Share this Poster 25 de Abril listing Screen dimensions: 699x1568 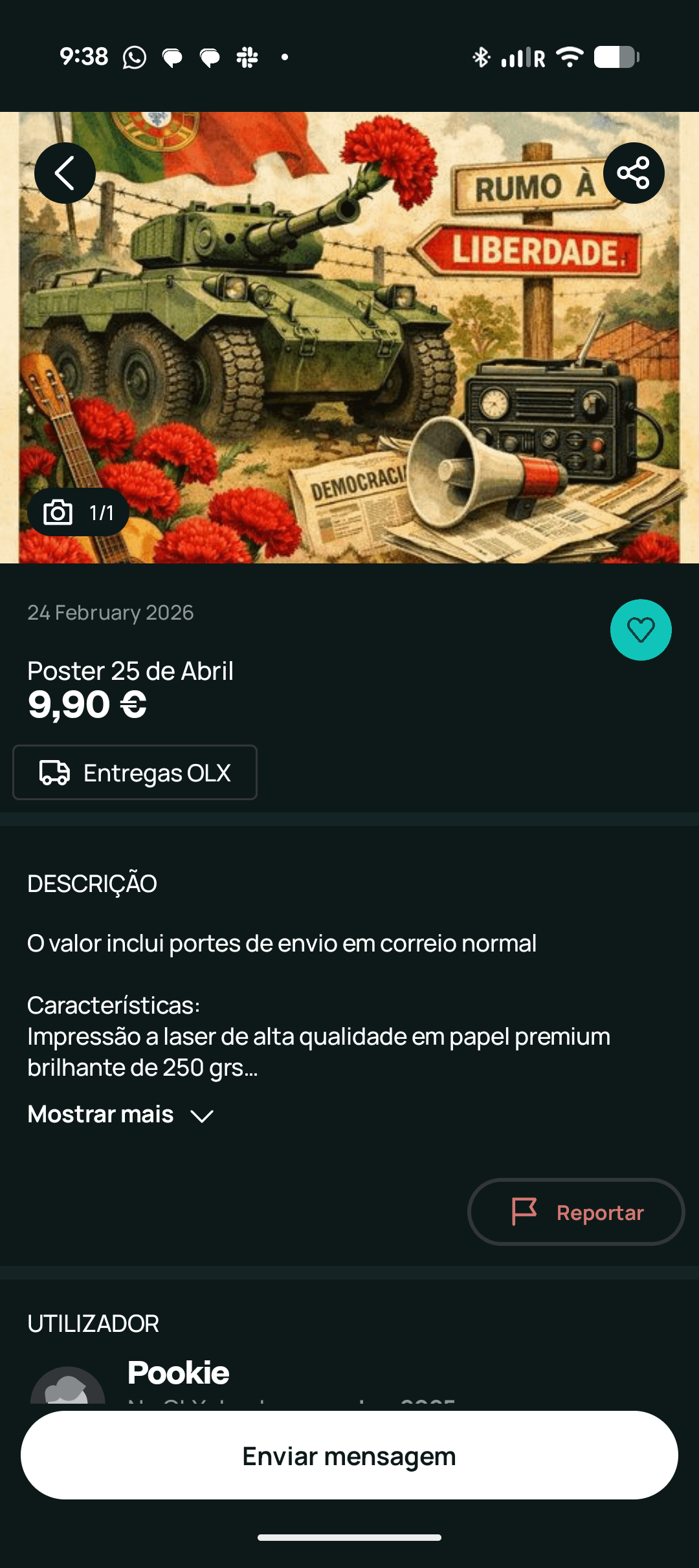pos(633,173)
